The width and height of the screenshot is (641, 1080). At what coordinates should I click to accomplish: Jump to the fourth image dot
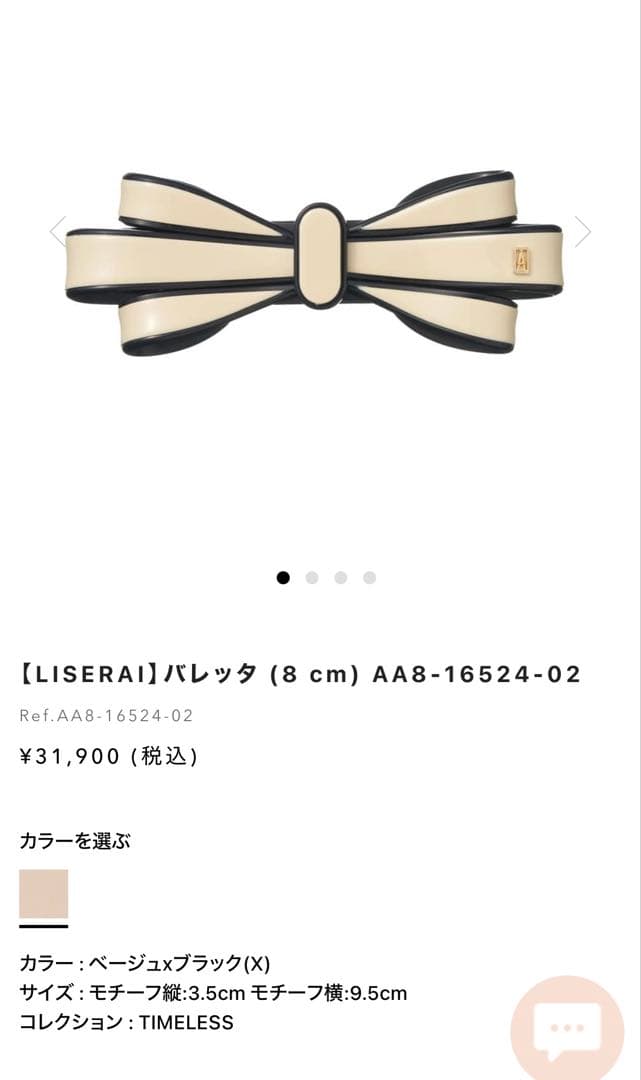[x=369, y=577]
